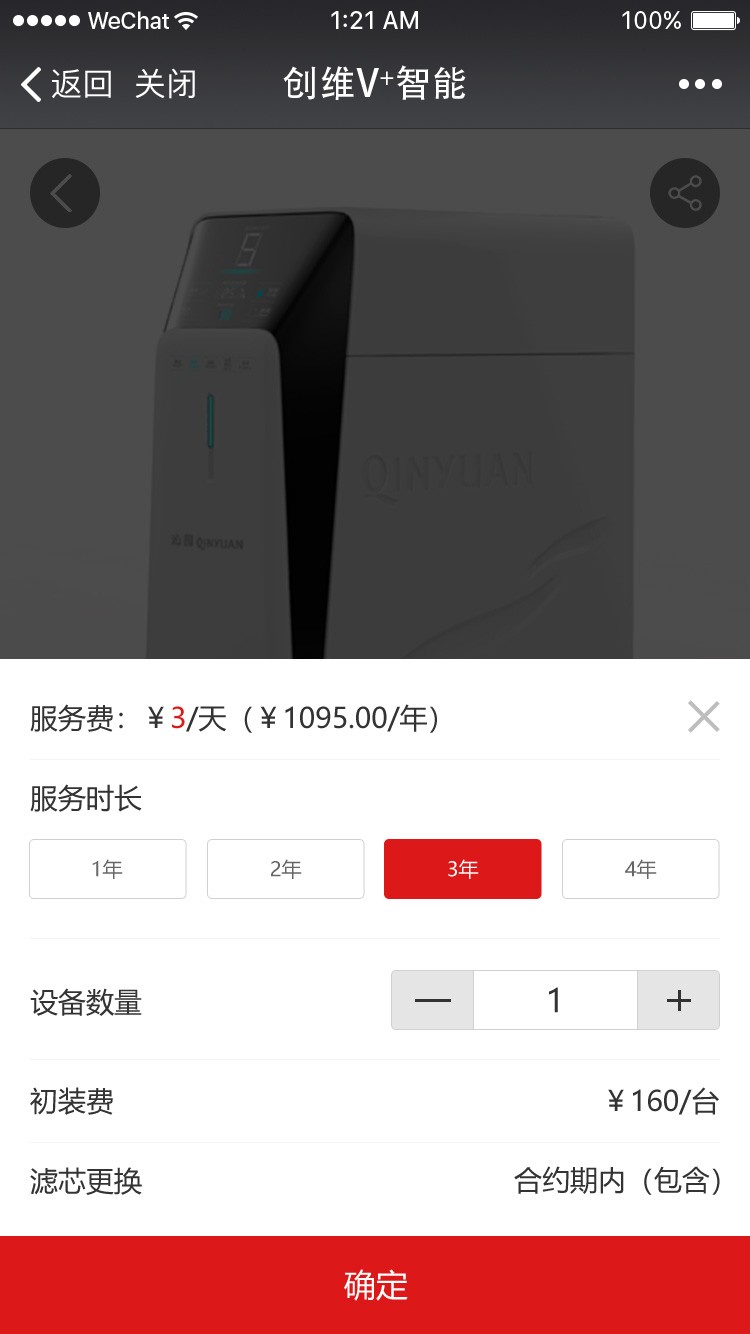Dismiss the service options panel

pyautogui.click(x=703, y=716)
